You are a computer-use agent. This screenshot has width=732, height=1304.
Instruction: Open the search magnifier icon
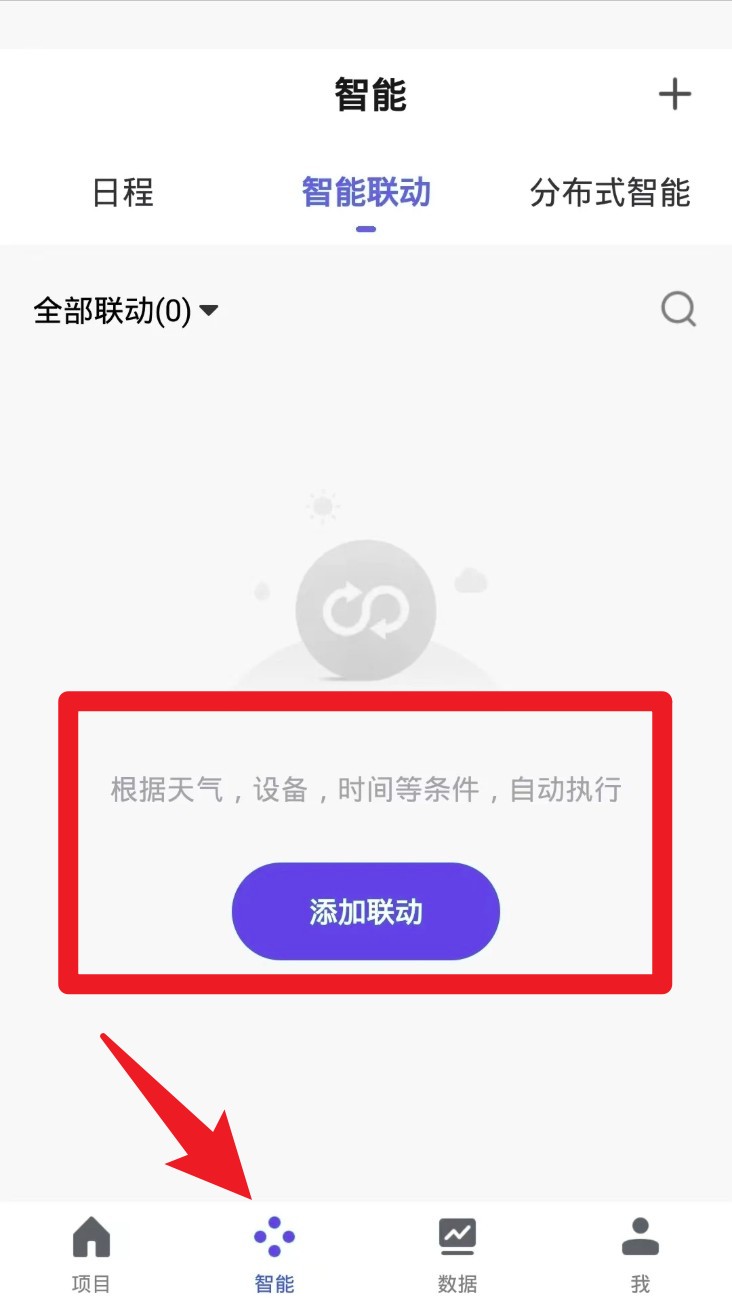pos(679,309)
